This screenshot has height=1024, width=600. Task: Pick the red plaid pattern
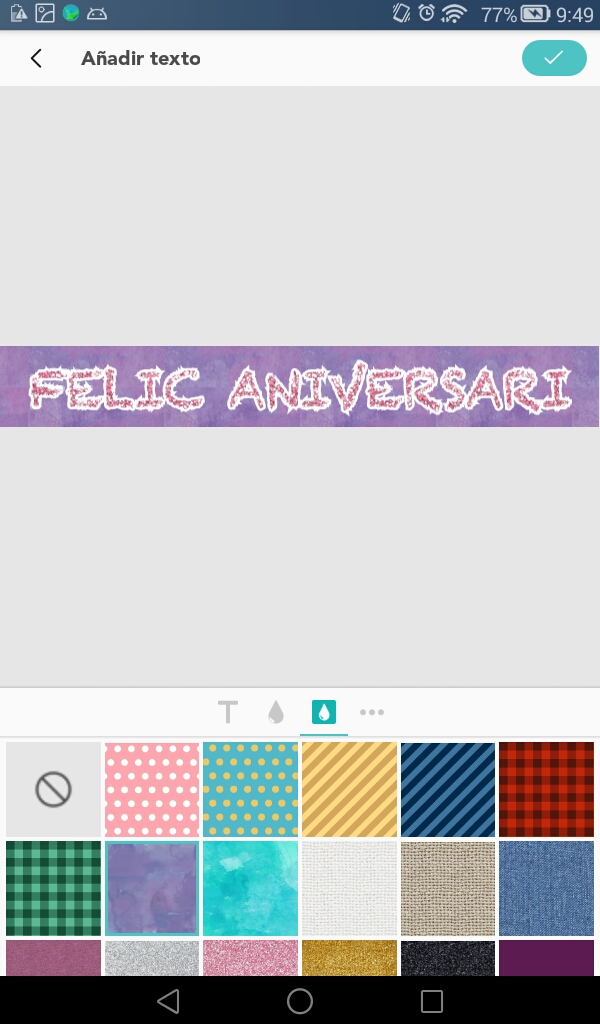click(546, 789)
